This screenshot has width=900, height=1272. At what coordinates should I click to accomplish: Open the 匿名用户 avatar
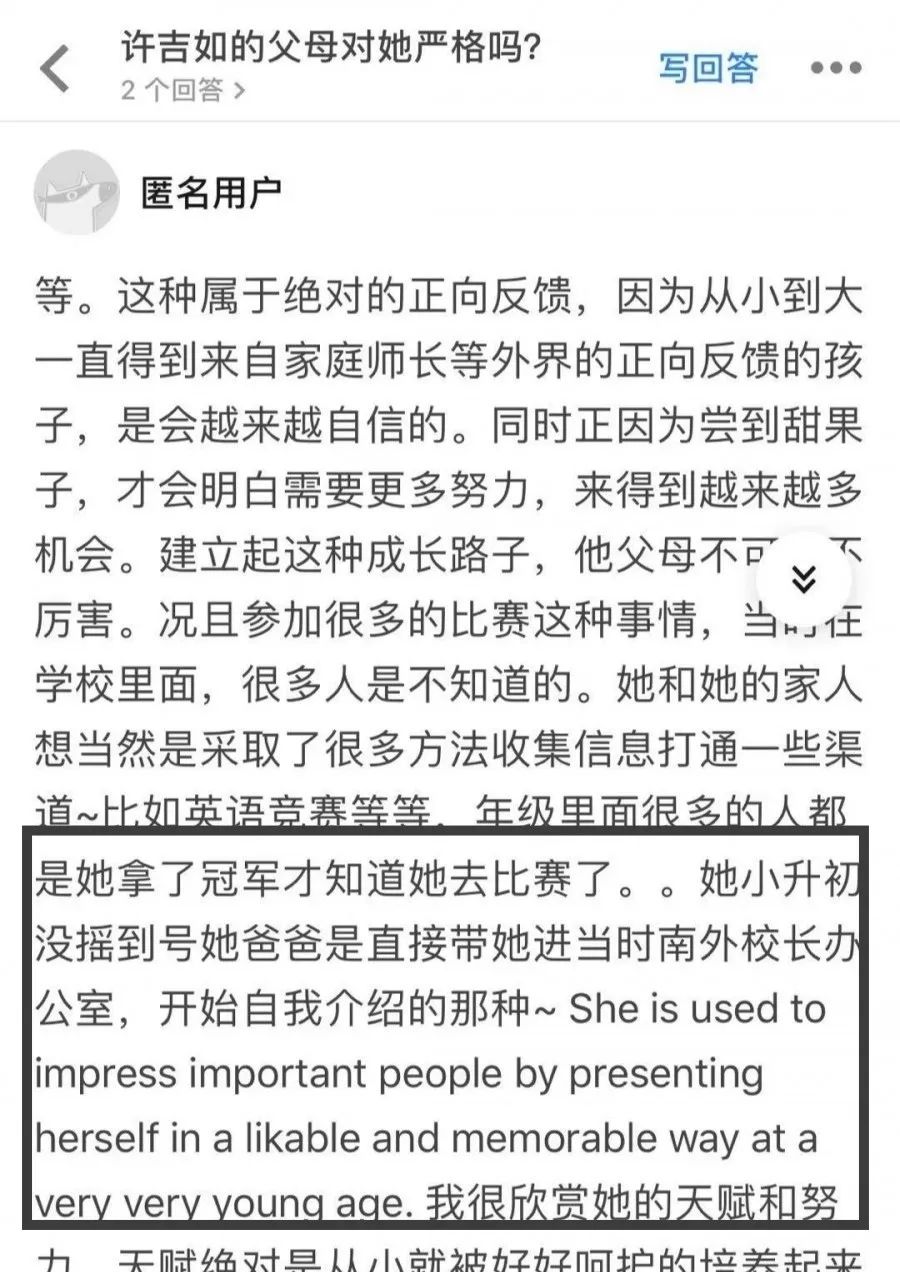click(76, 194)
